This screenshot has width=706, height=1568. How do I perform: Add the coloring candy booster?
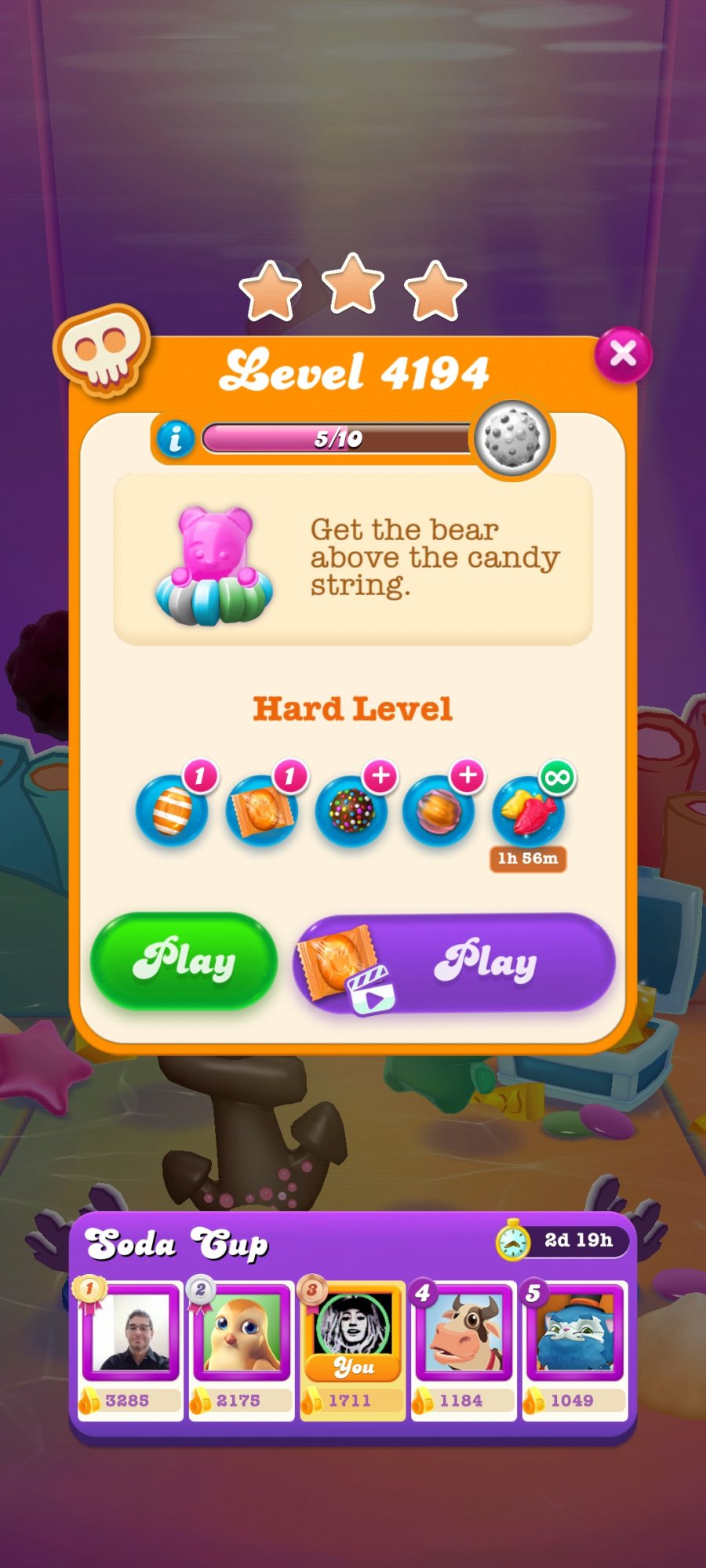439,810
